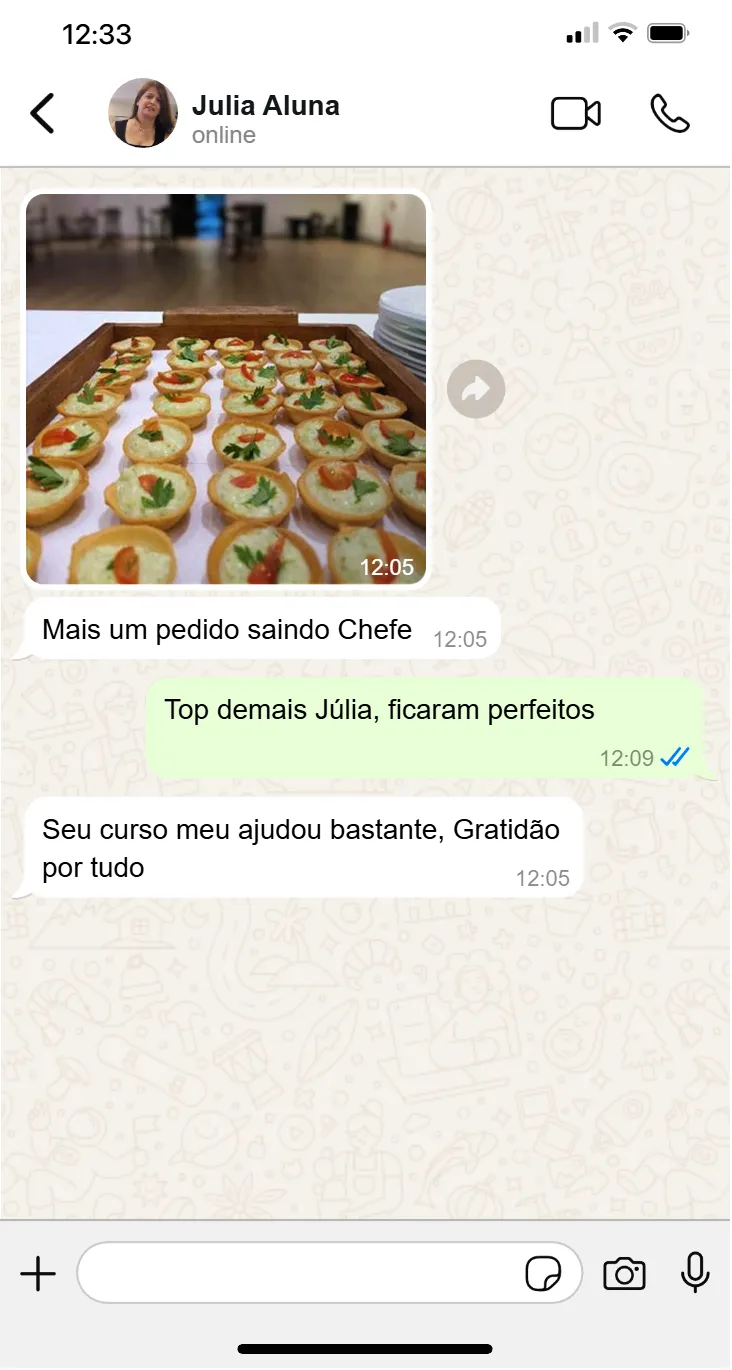The image size is (732, 1370).
Task: Go back to the chat list
Action: [42, 114]
